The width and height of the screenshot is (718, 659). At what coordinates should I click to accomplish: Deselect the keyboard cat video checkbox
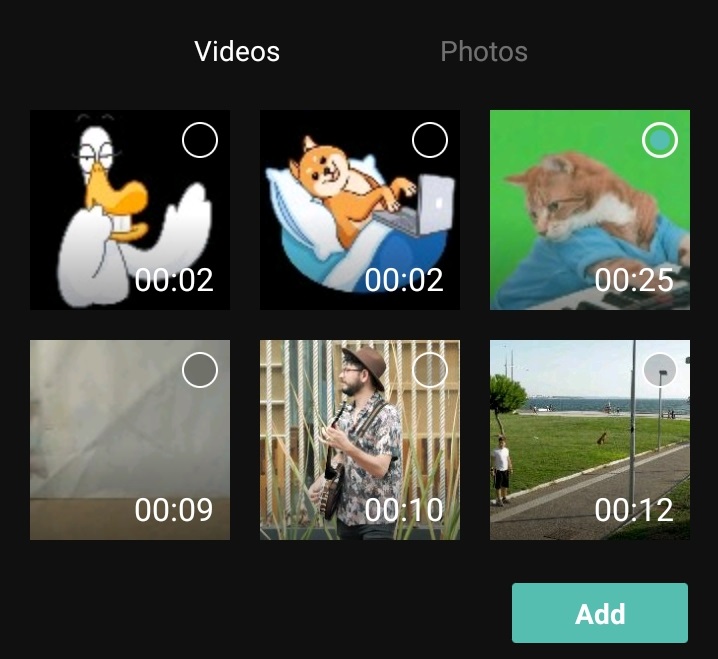659,141
